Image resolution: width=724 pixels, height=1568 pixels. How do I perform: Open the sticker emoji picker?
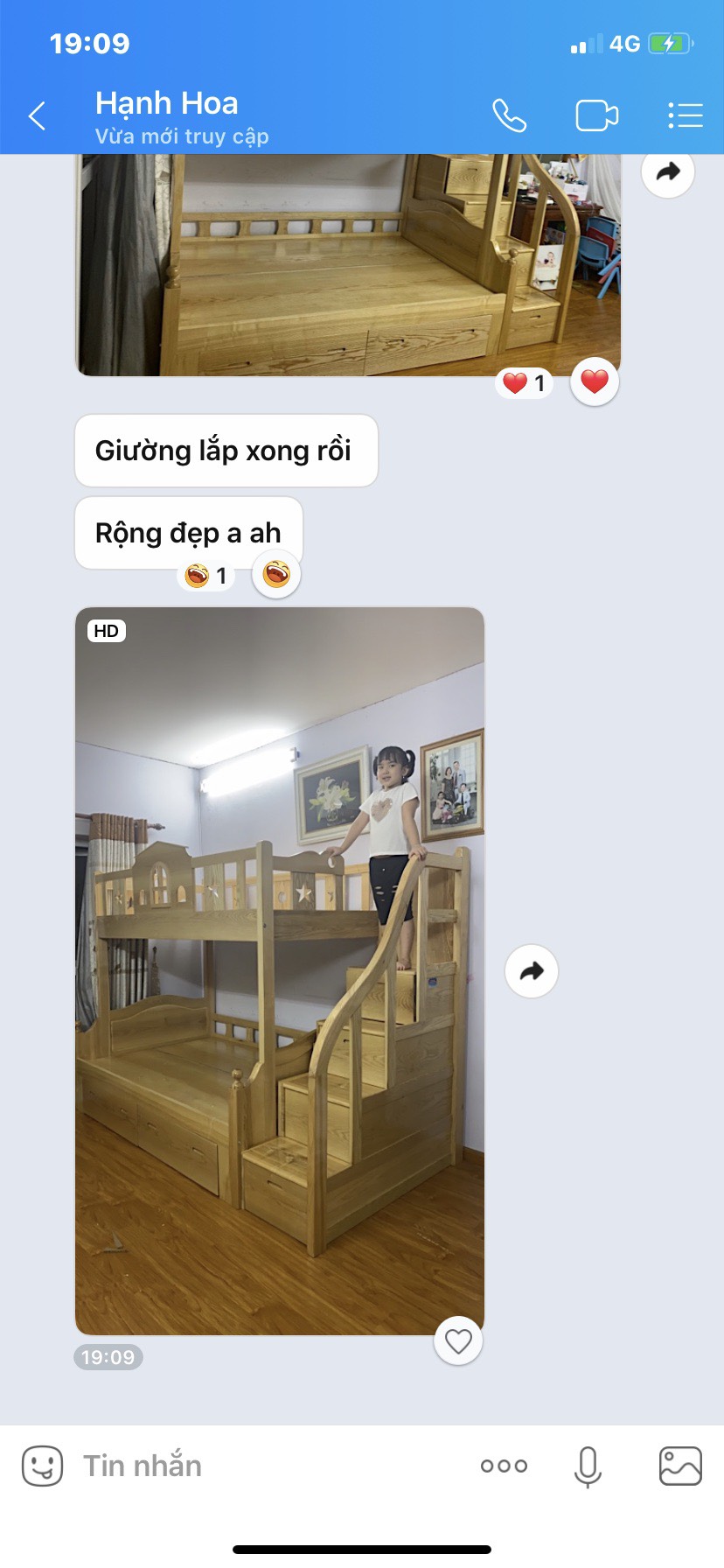(x=42, y=1466)
